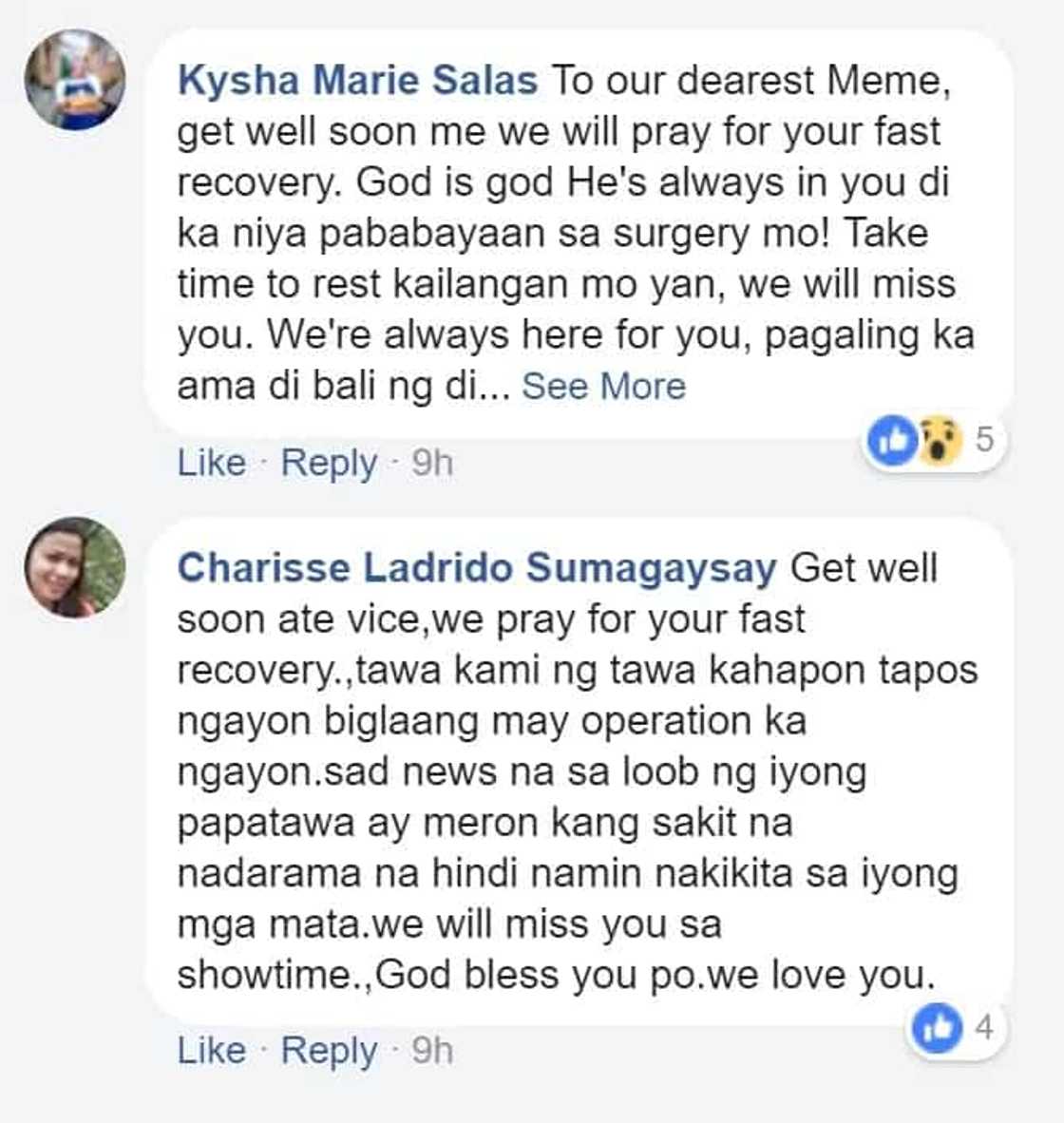The image size is (1064, 1123).
Task: Open the 9h timestamp on Kysha's comment
Action: [427, 463]
